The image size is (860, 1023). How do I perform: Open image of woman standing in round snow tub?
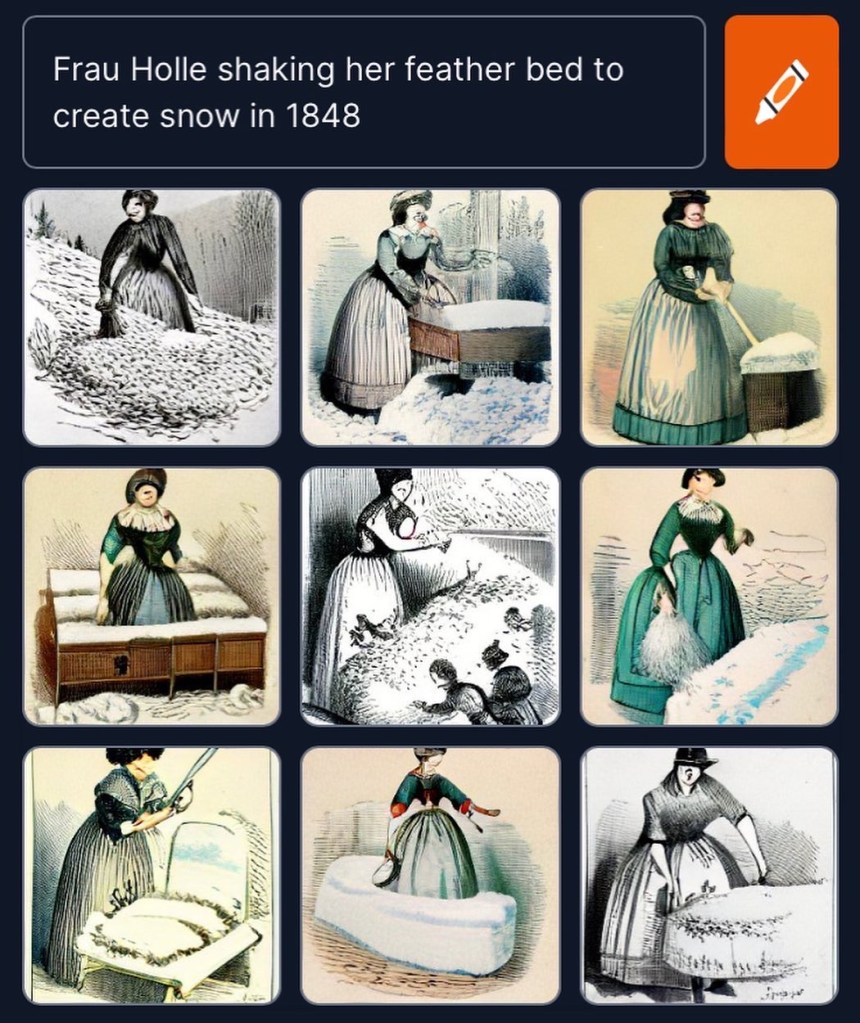tap(430, 875)
